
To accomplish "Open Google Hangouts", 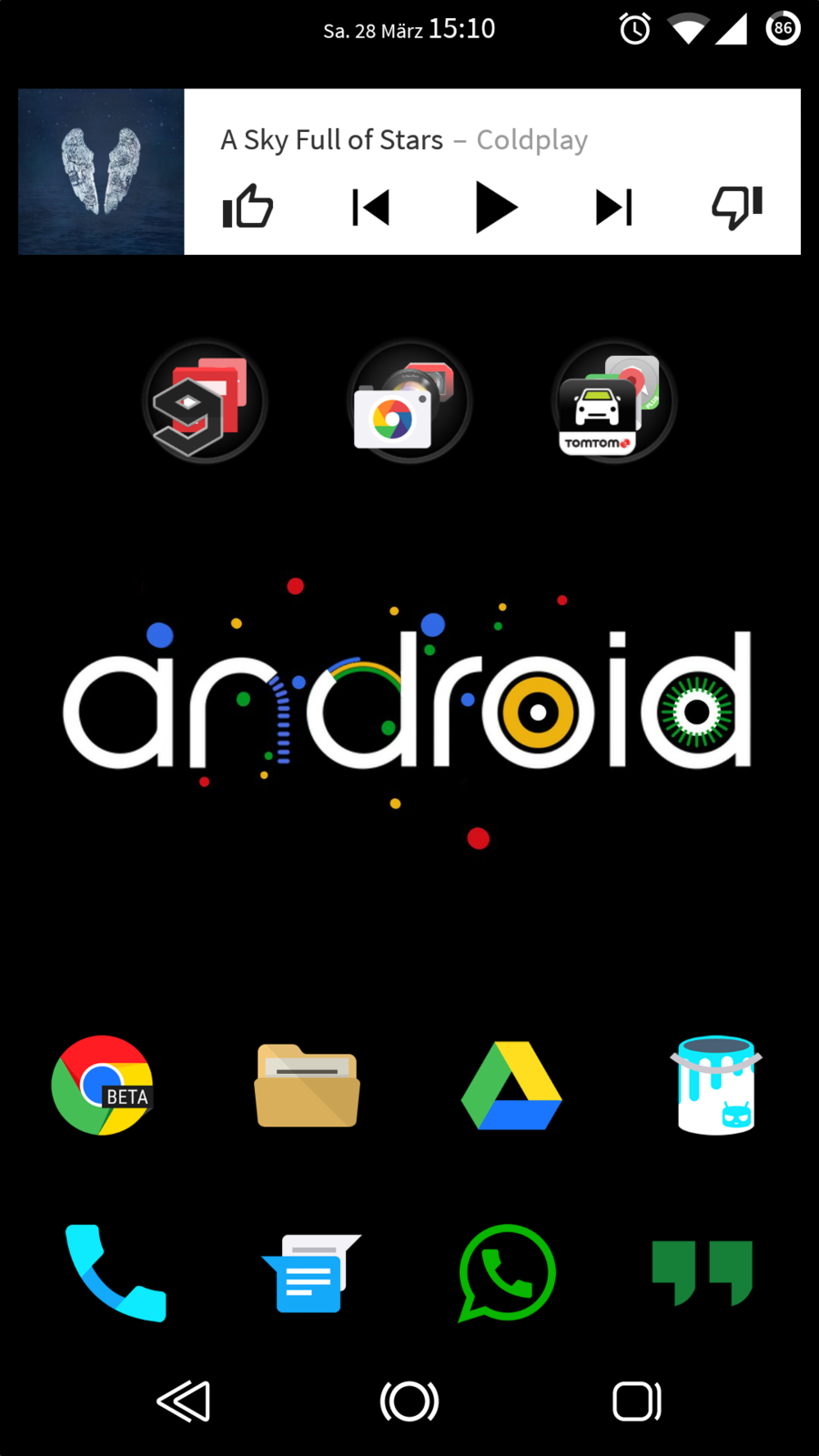I will pyautogui.click(x=703, y=1272).
